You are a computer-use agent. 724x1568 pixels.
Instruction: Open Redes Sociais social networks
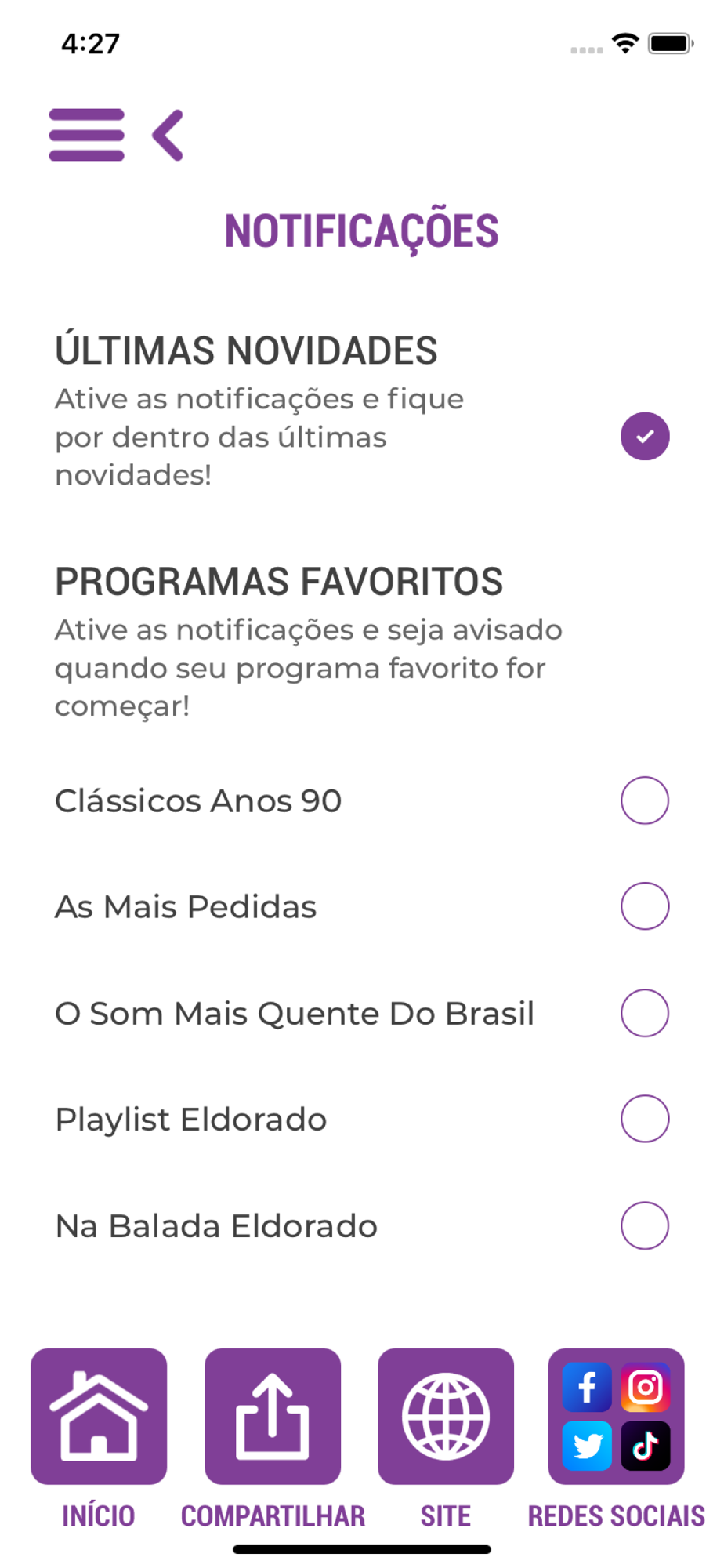[616, 1416]
